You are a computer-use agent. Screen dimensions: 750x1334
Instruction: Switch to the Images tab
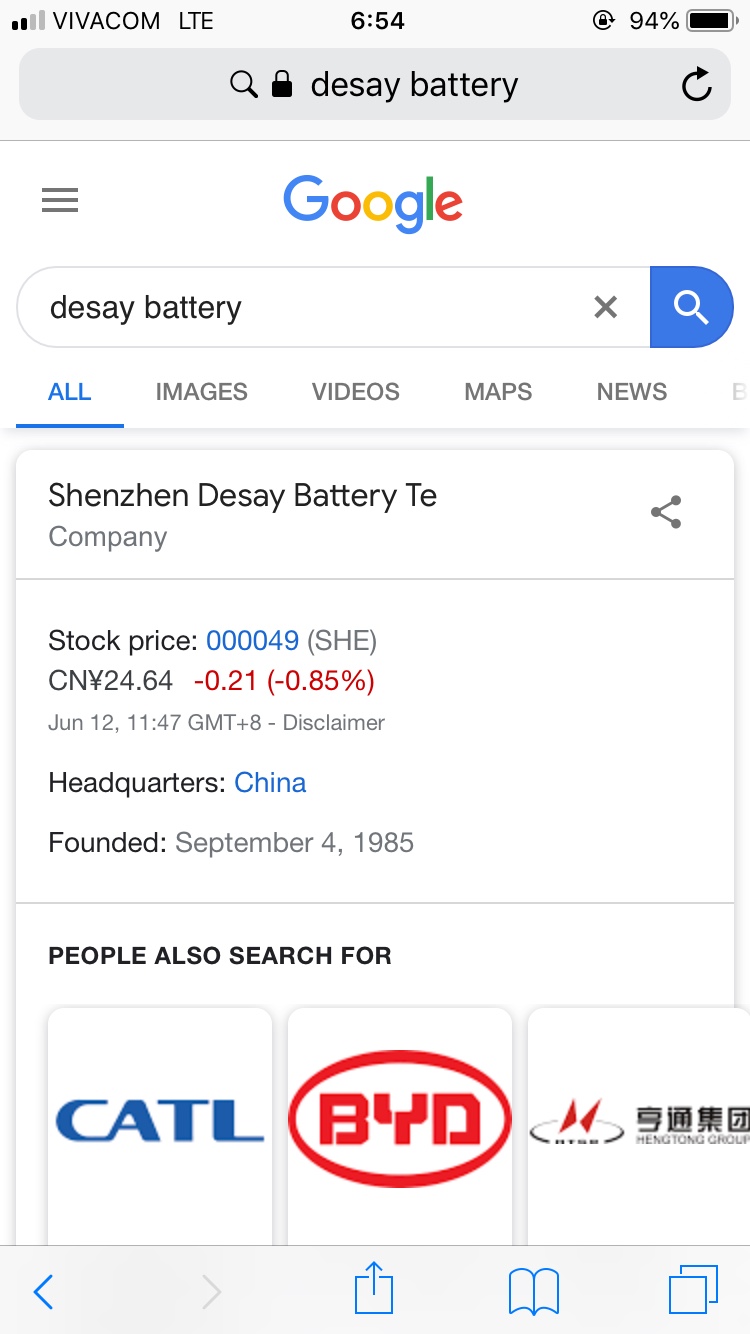(201, 392)
